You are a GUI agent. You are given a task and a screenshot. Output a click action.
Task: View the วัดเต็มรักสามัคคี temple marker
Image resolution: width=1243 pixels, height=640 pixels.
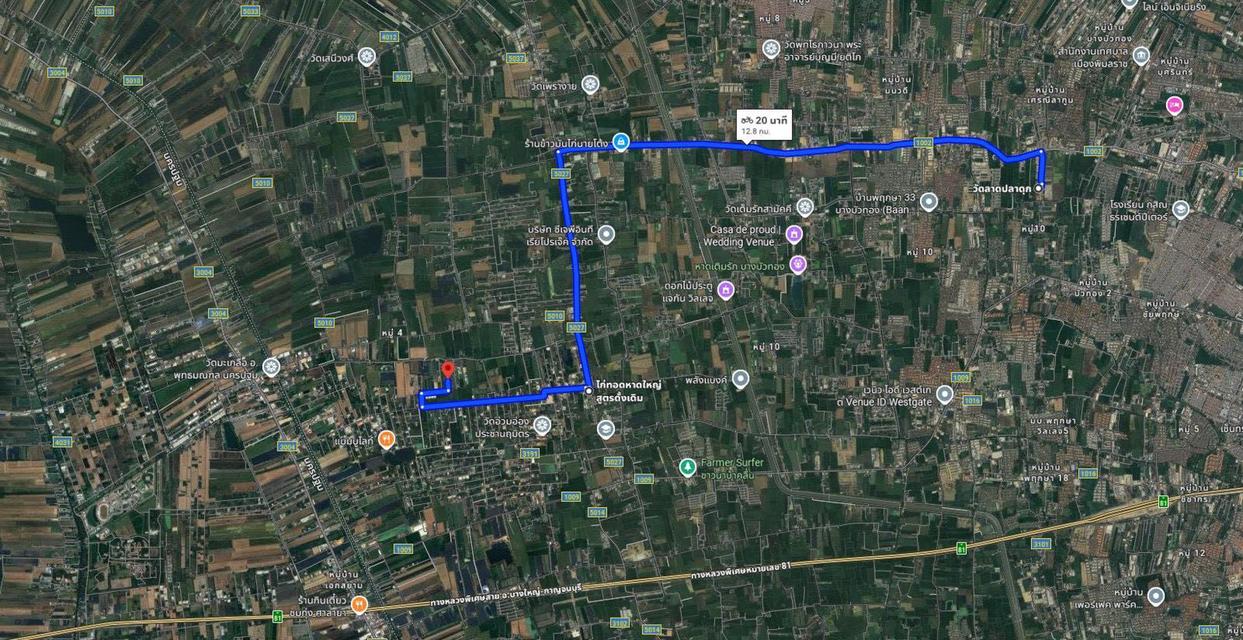805,207
